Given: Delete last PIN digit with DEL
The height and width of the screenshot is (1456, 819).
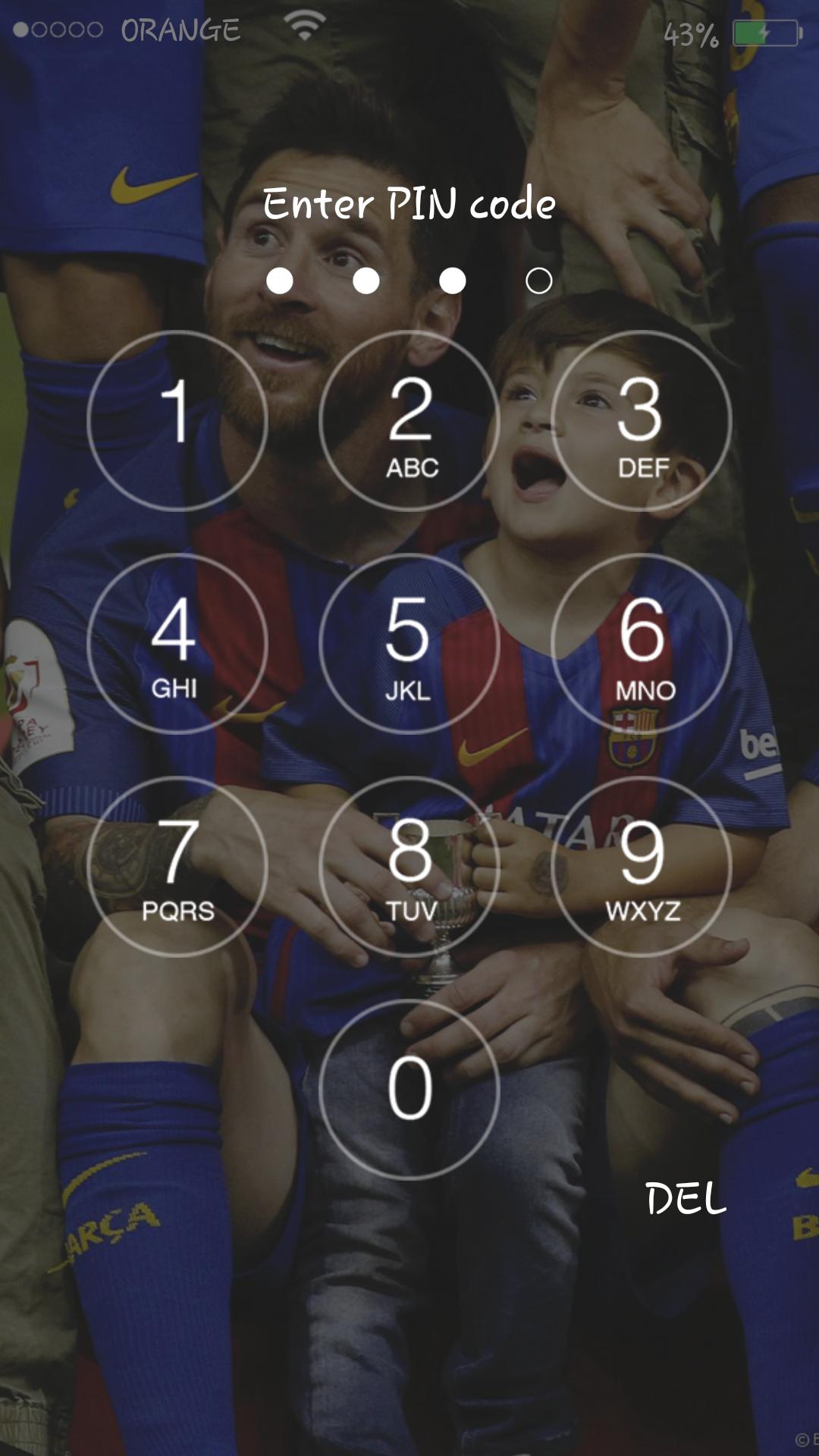Looking at the screenshot, I should tap(685, 1199).
